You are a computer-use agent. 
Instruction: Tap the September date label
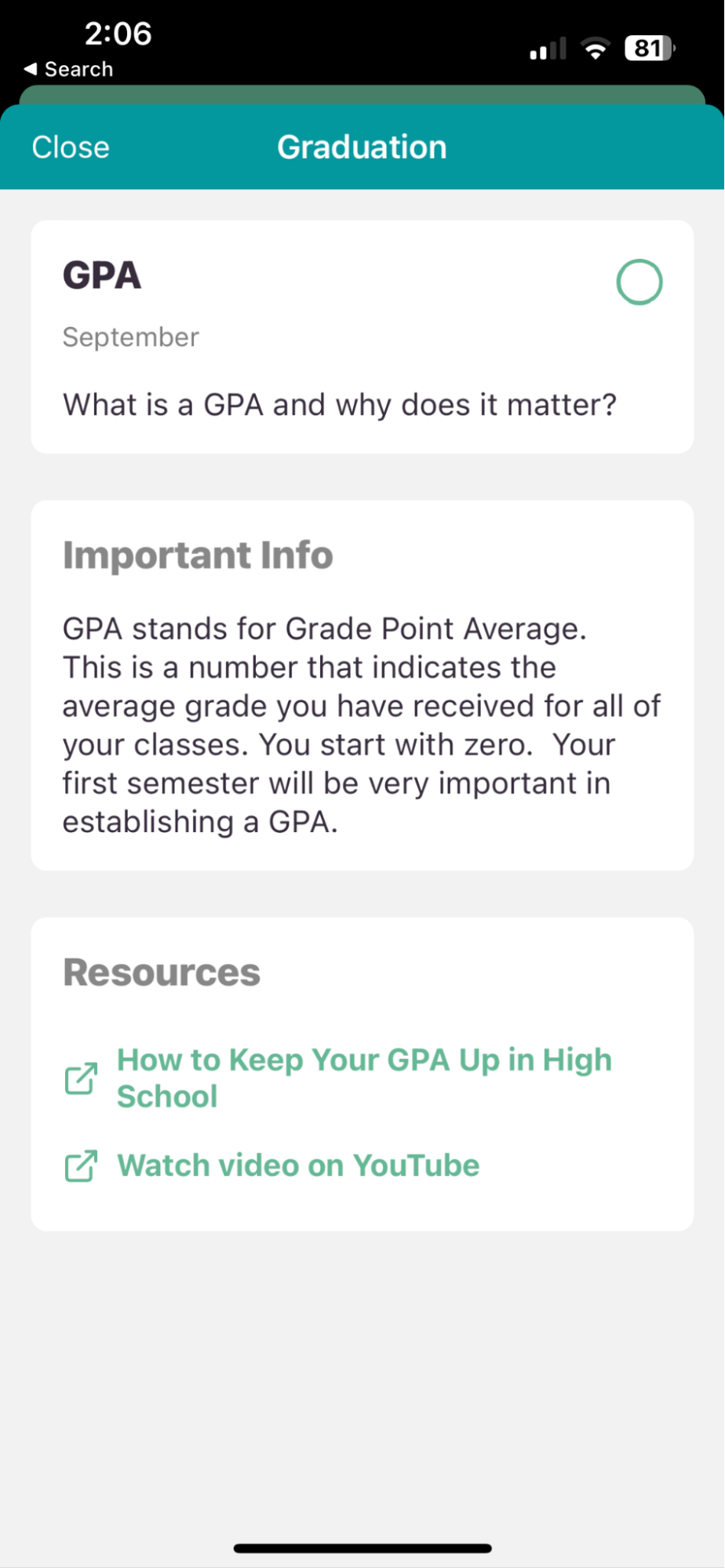click(130, 337)
